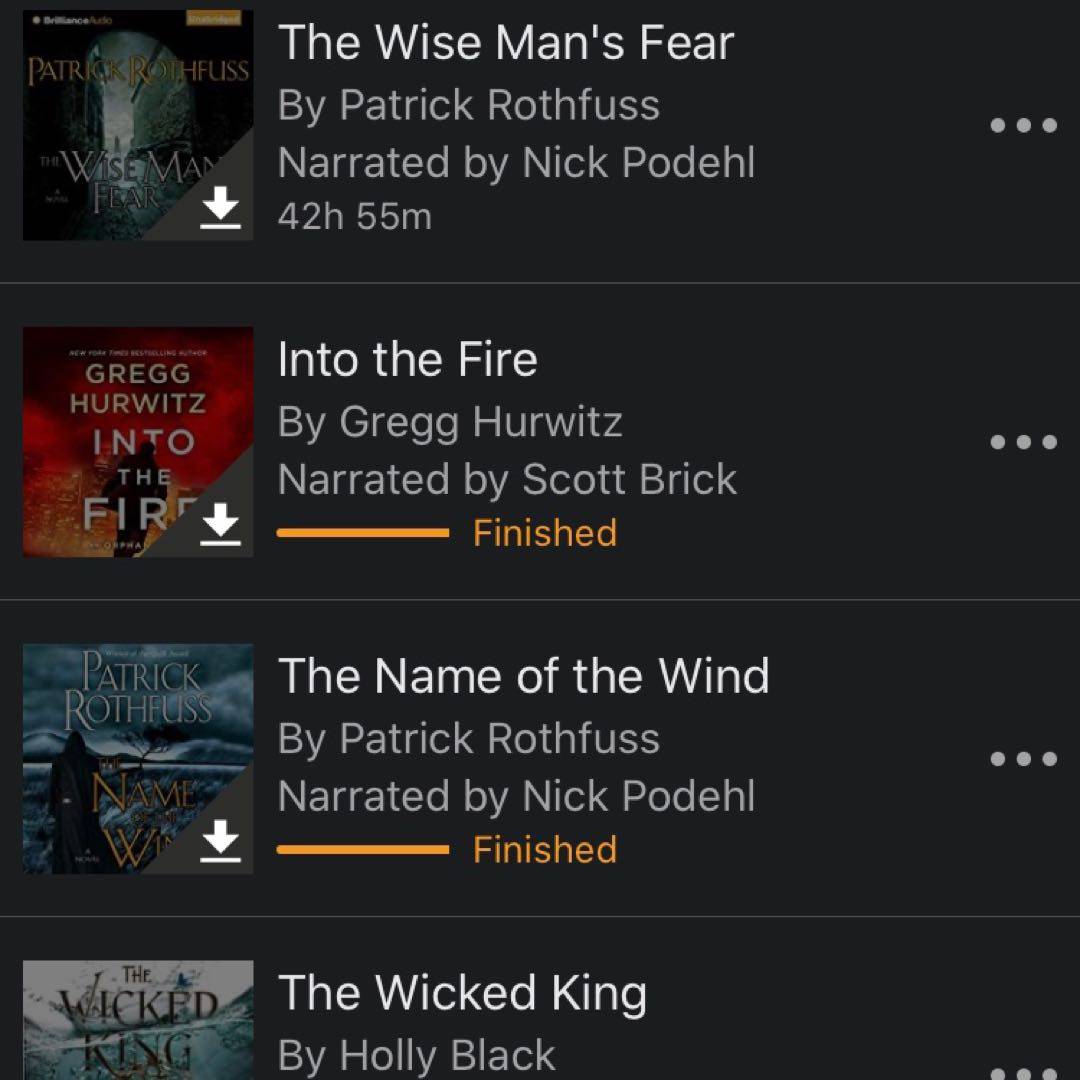
Task: Open Into the Fire by Gregg Hurwitz
Action: (x=408, y=361)
